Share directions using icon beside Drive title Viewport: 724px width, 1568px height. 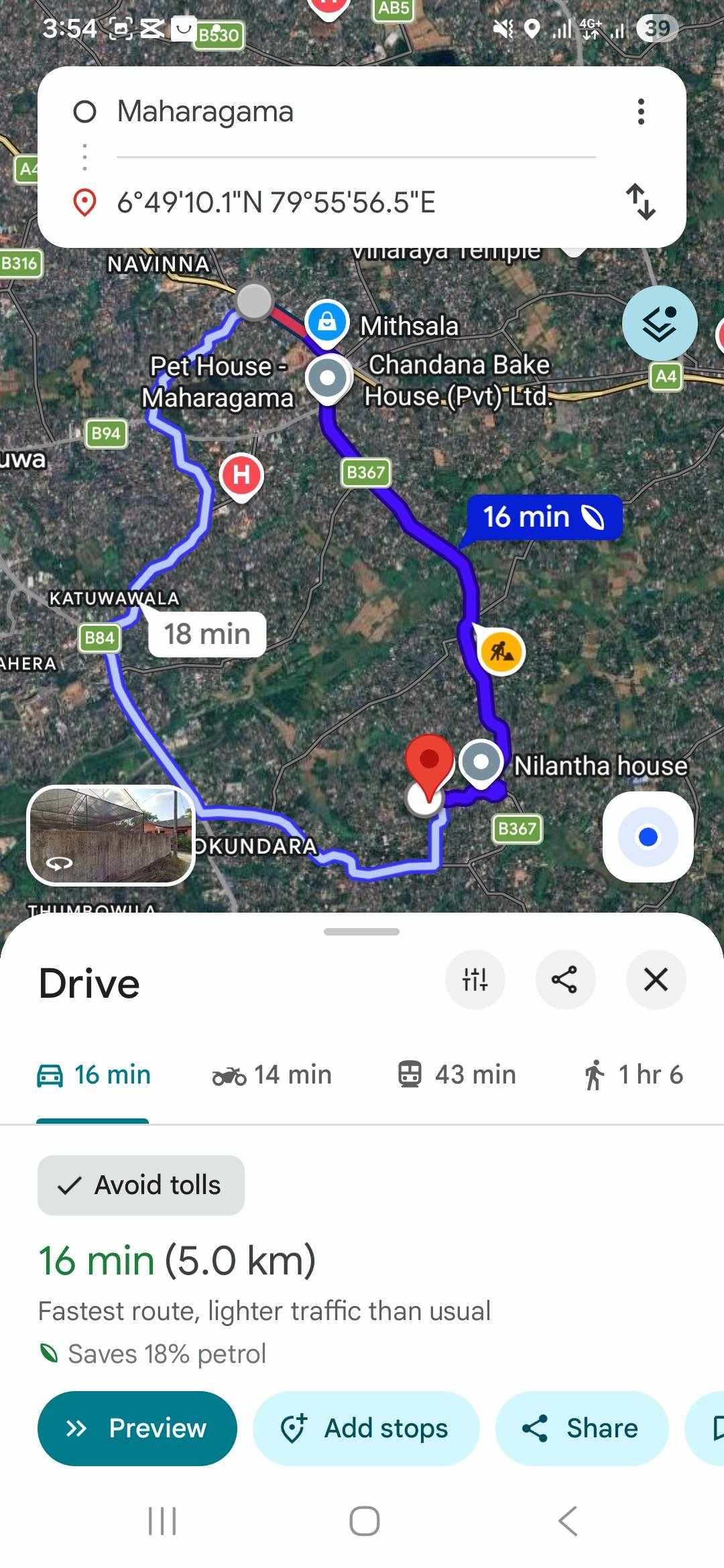(x=564, y=980)
